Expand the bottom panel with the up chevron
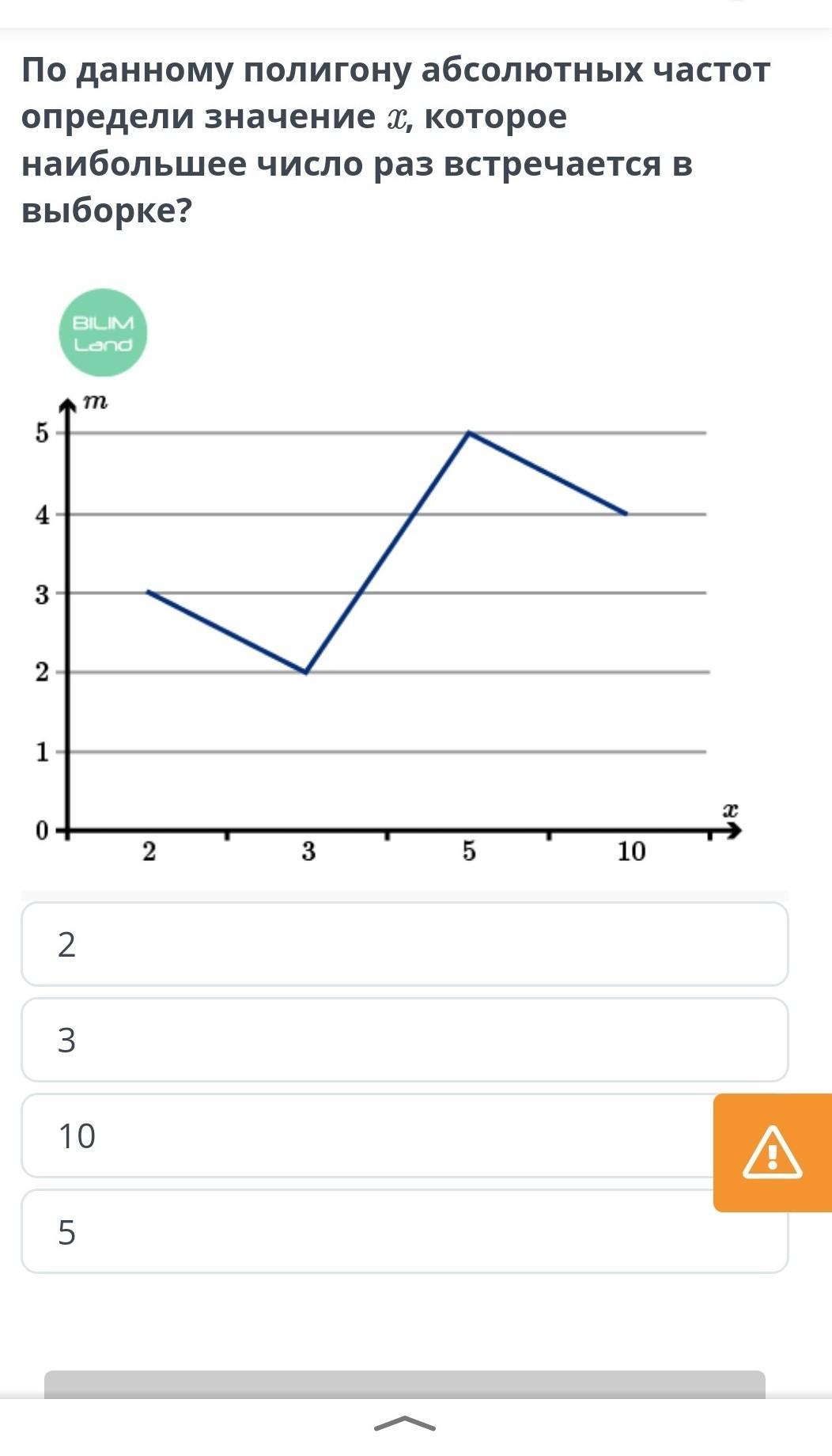 click(x=404, y=1424)
